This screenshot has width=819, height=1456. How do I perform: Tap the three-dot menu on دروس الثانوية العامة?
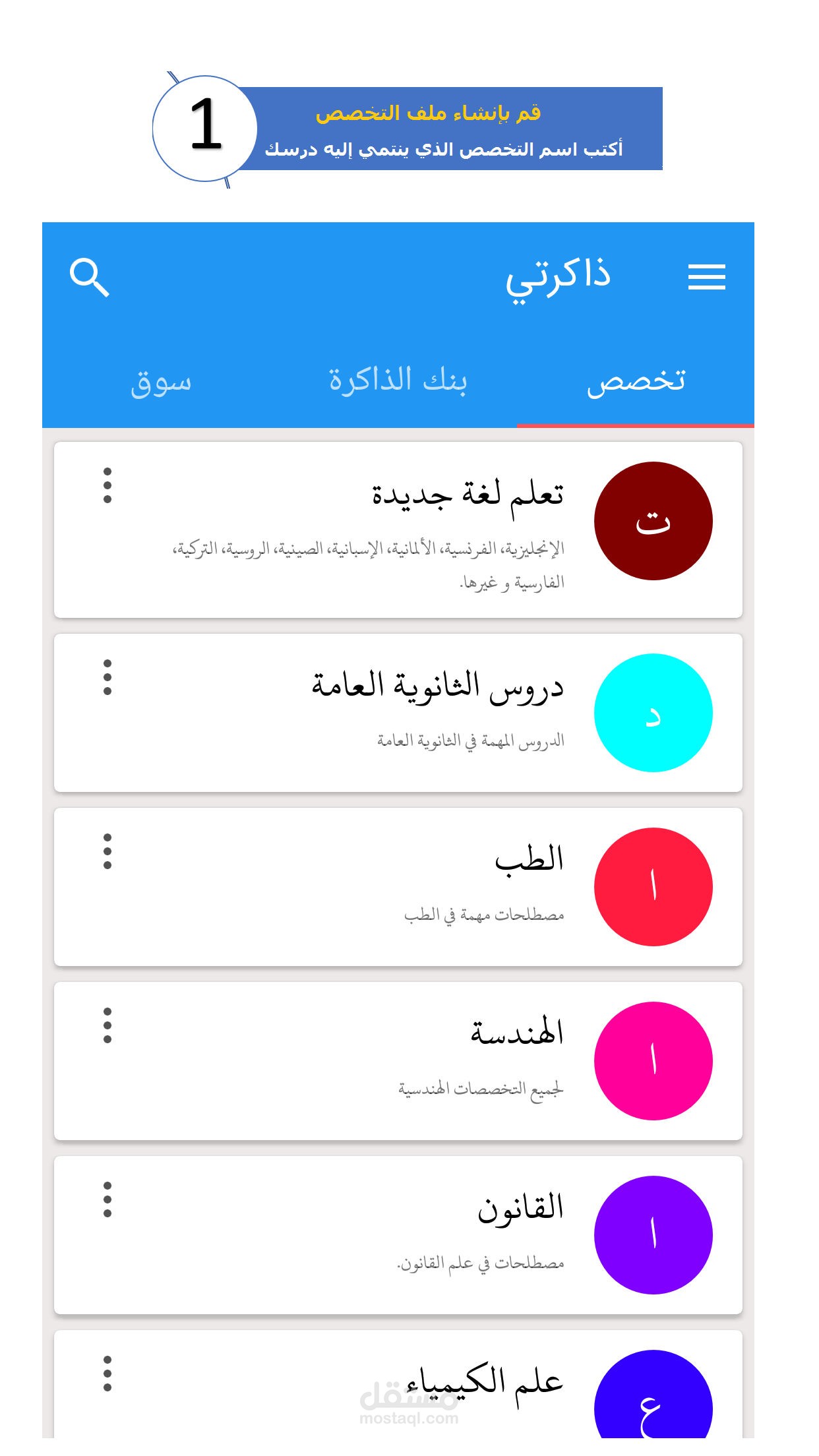(x=107, y=677)
